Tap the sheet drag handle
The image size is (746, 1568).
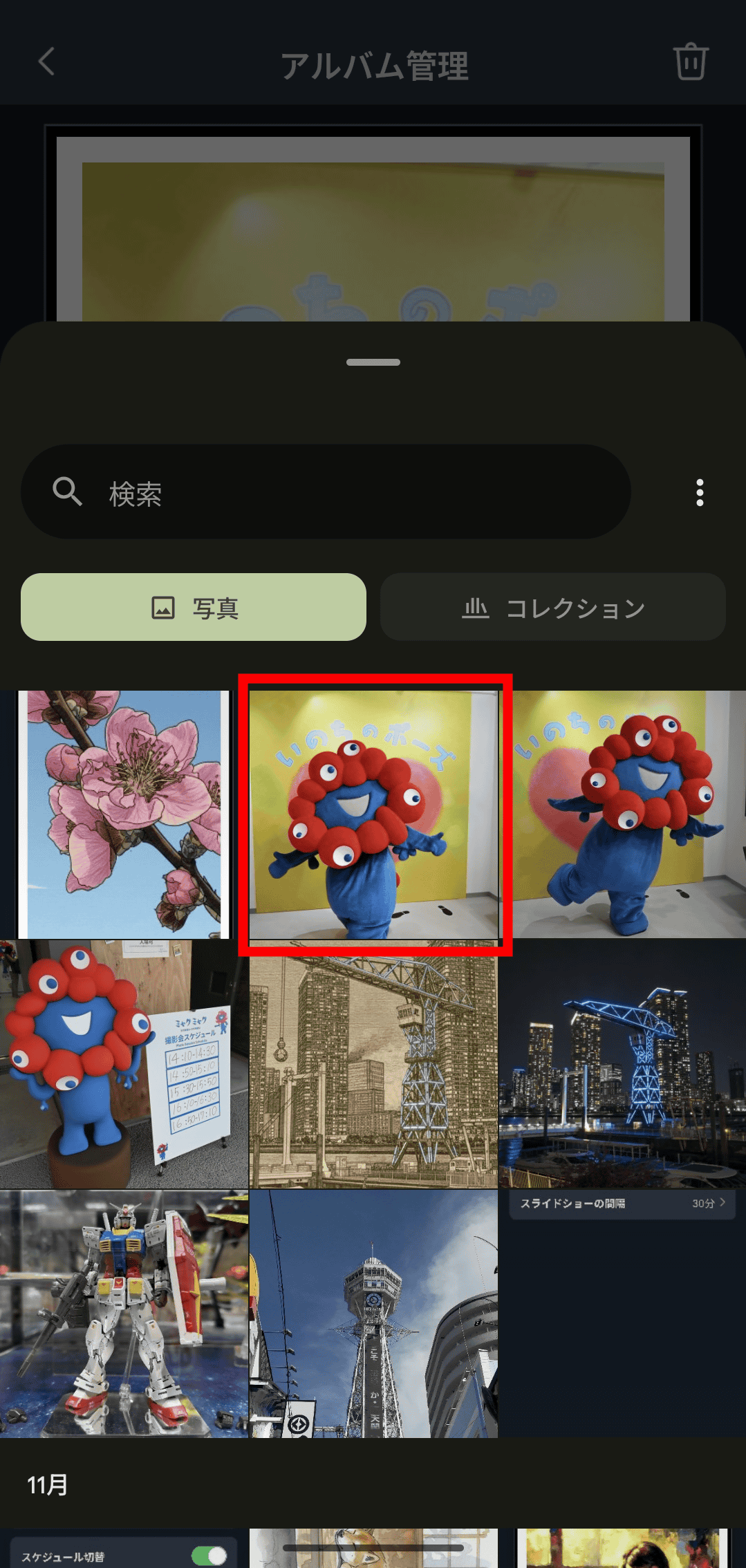tap(373, 362)
